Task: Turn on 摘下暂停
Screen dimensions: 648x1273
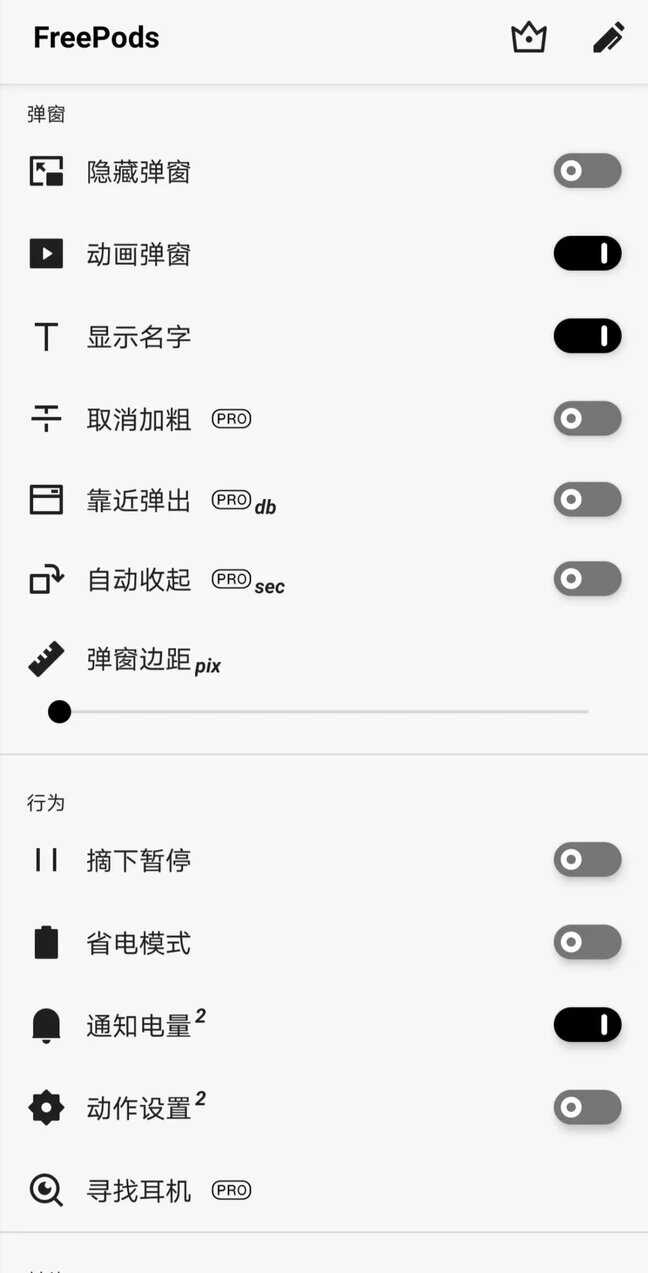Action: (x=587, y=860)
